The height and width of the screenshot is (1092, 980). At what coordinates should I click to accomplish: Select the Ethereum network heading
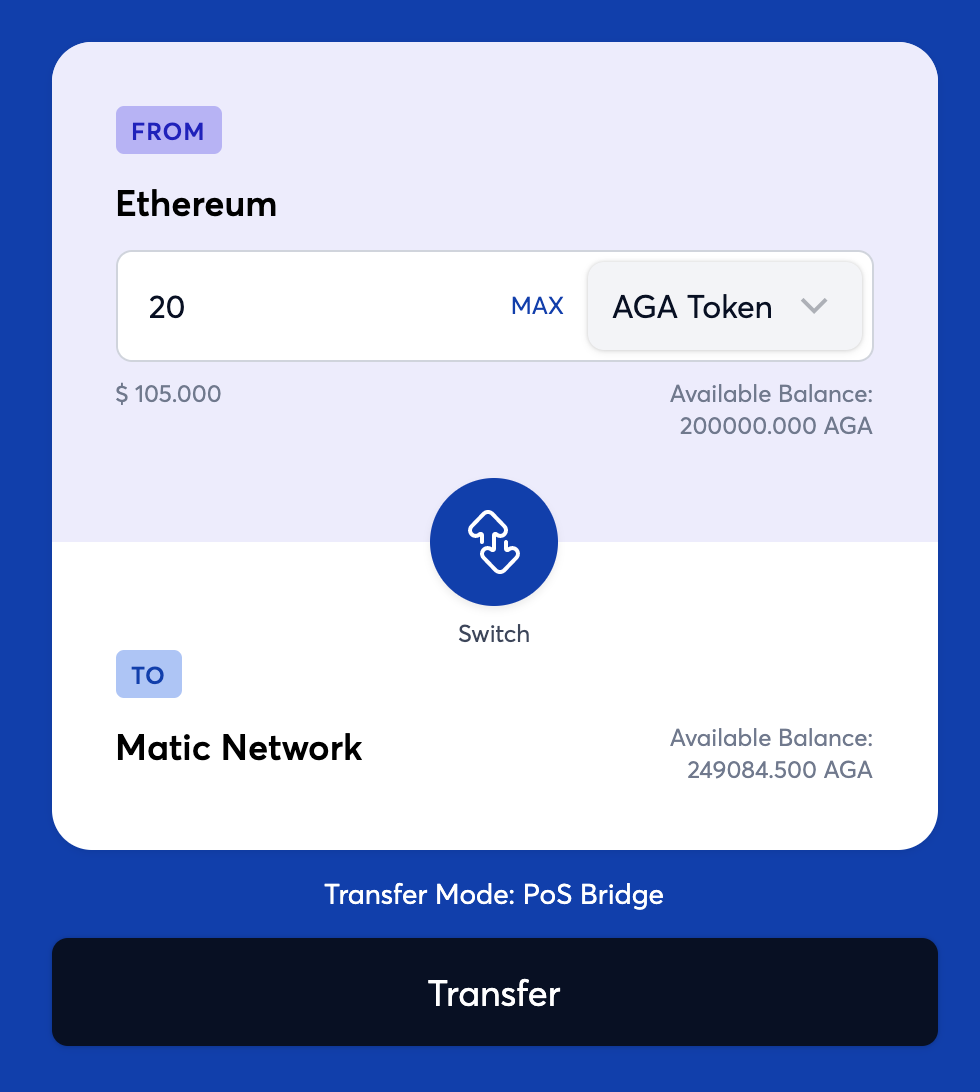[x=196, y=204]
